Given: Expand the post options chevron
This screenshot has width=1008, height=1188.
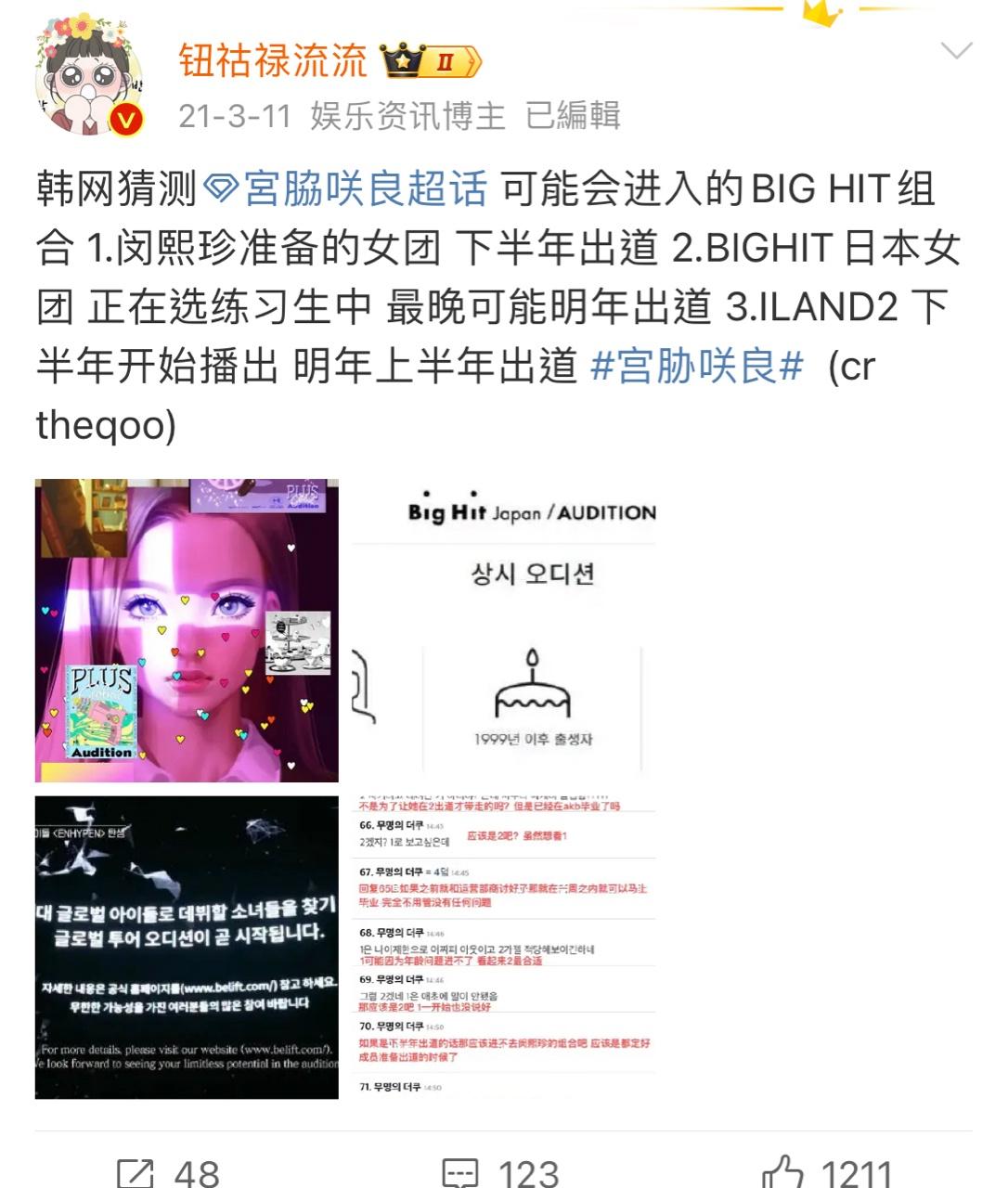Looking at the screenshot, I should click(x=956, y=50).
